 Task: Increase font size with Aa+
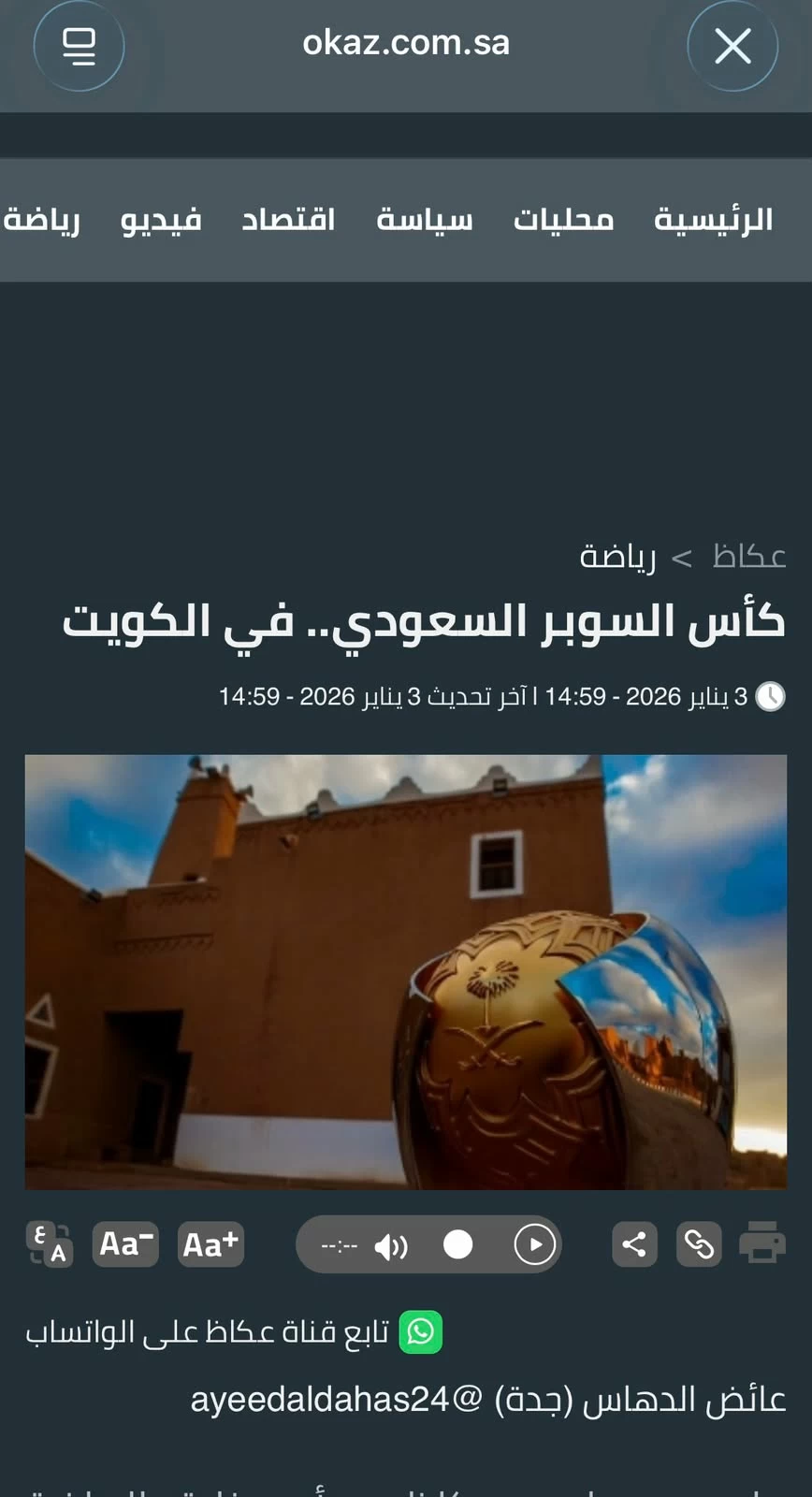click(x=210, y=1244)
